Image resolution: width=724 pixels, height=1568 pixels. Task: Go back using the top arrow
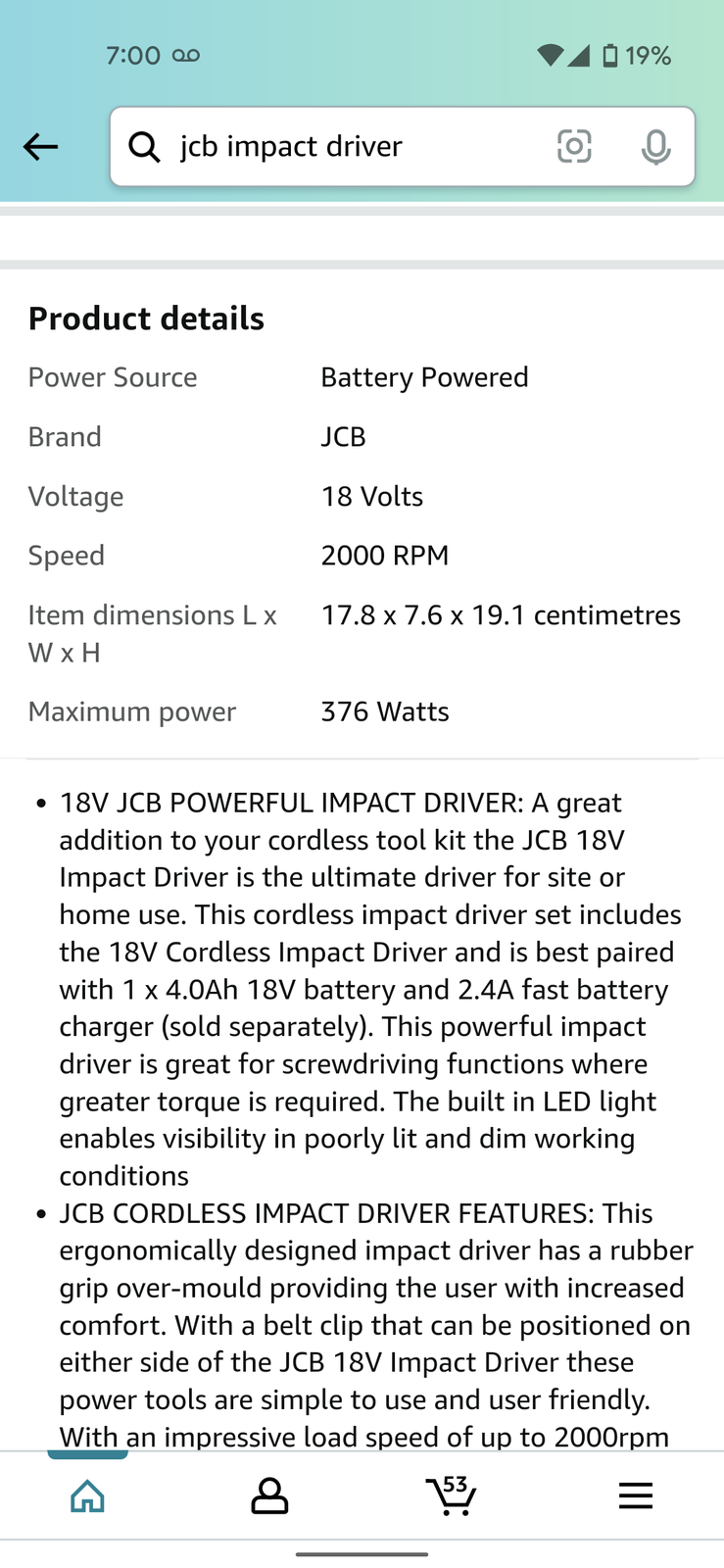click(40, 147)
